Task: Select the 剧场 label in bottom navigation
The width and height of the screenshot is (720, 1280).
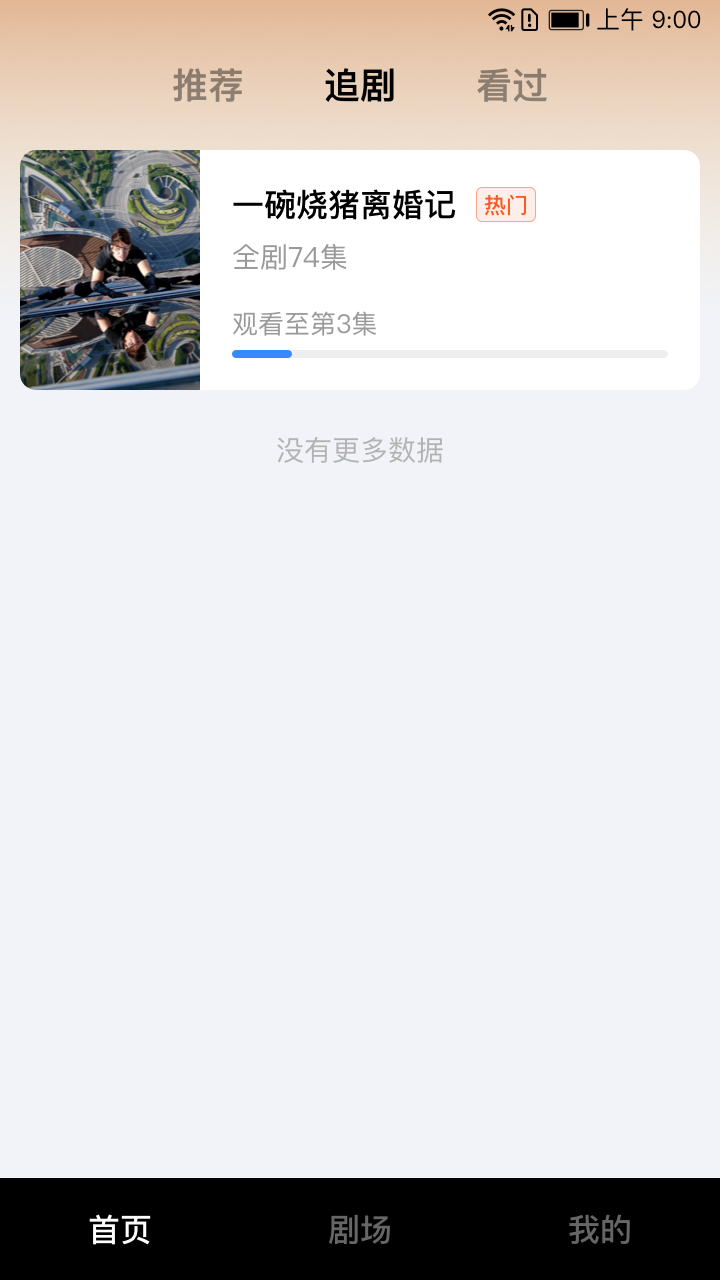Action: click(x=361, y=1229)
